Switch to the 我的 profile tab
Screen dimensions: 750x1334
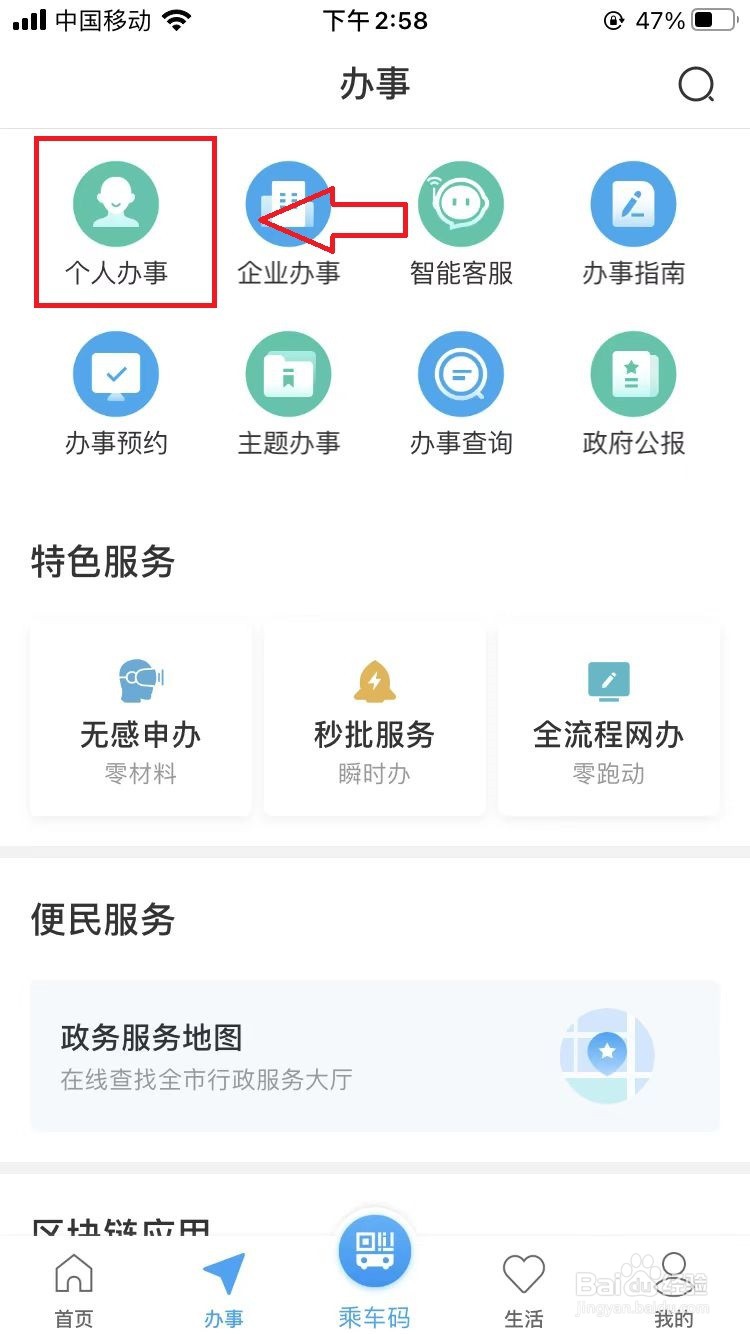click(x=674, y=1290)
